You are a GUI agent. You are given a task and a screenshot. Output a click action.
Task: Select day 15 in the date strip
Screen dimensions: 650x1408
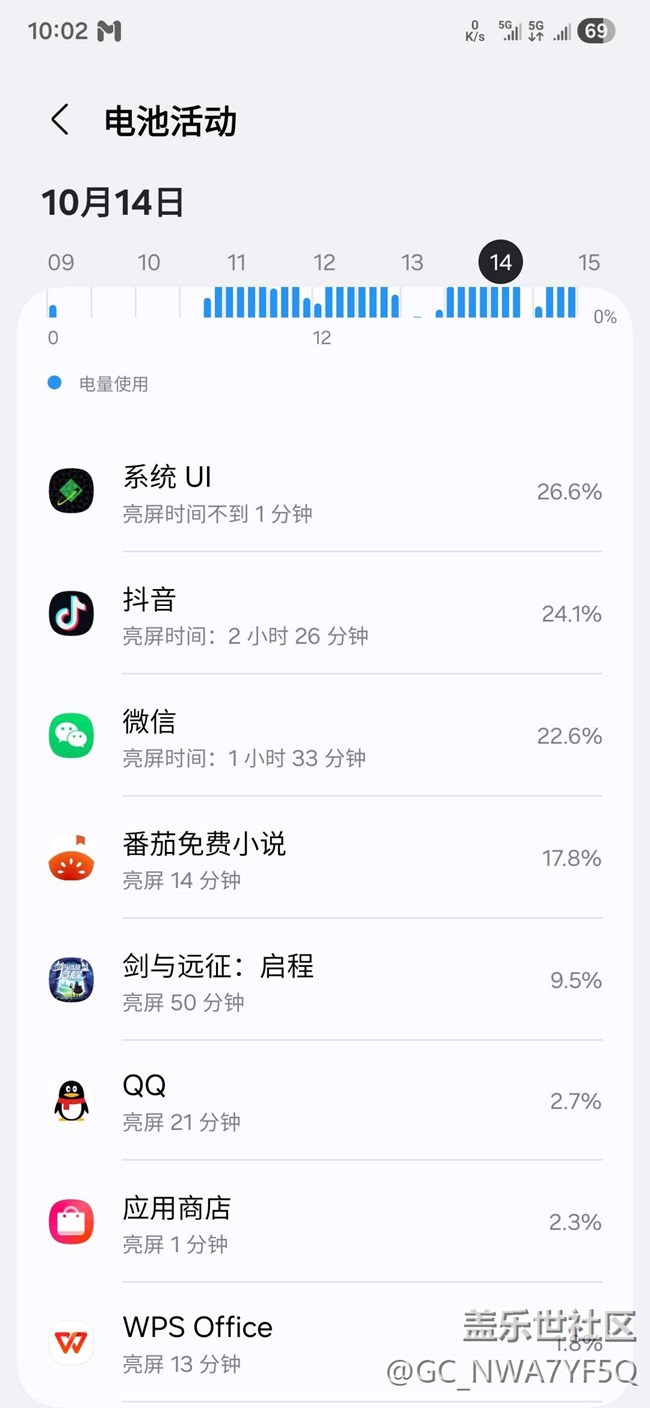click(589, 263)
